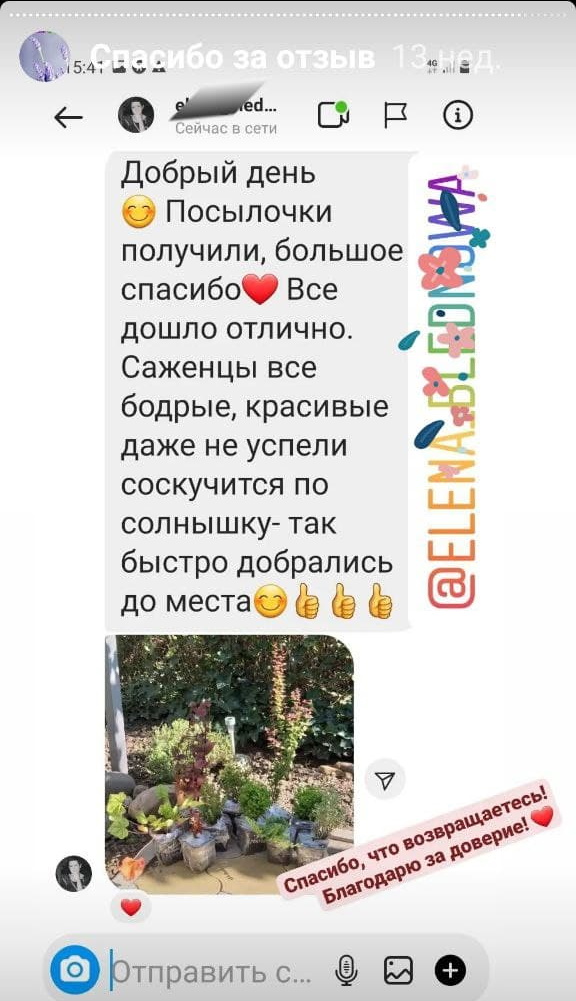576x1001 pixels.
Task: Tap the @ELENA_BLEDNOVA mention sticker
Action: [x=451, y=389]
